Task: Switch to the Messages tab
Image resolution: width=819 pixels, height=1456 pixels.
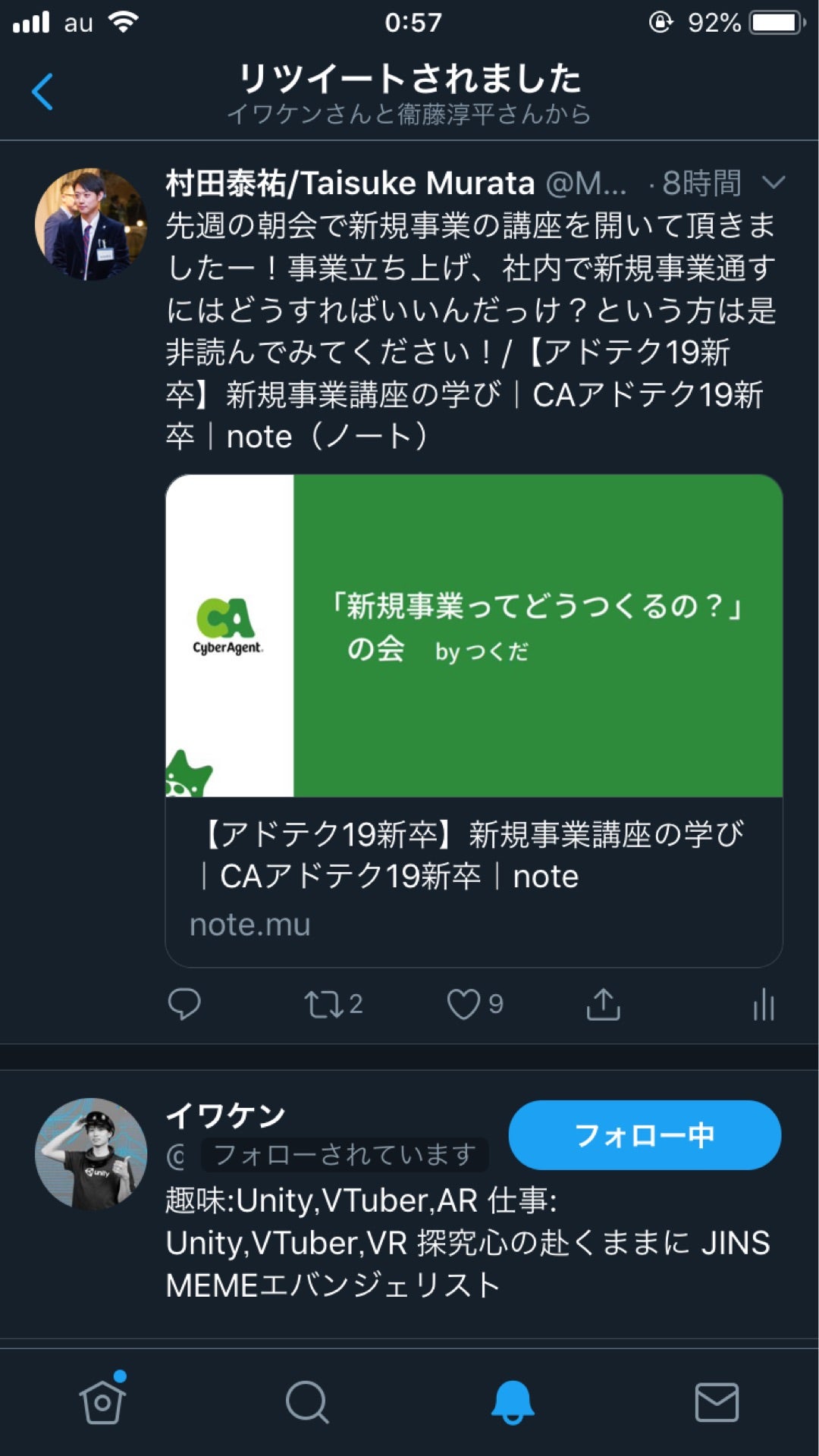Action: pyautogui.click(x=717, y=1401)
